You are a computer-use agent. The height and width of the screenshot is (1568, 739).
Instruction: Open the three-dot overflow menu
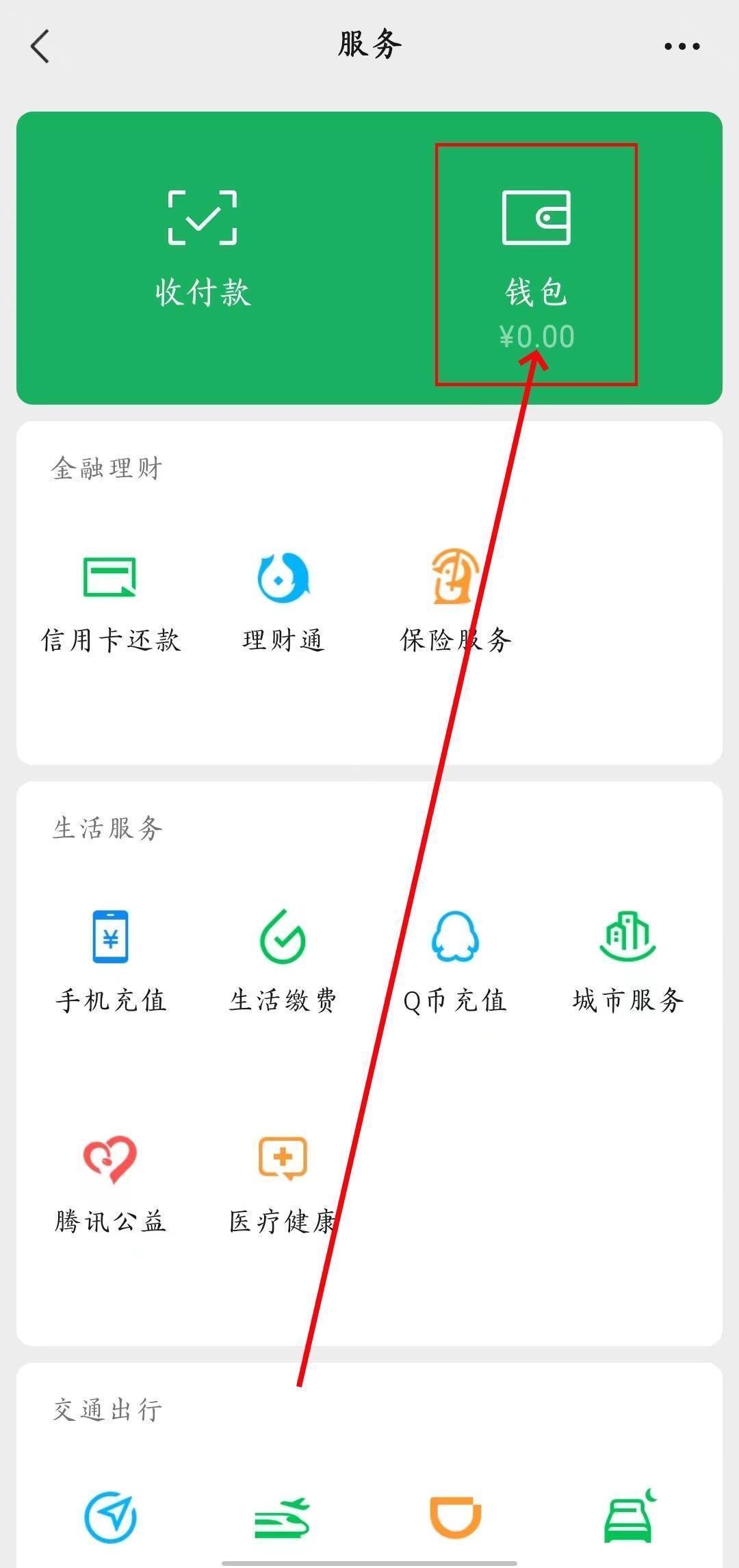(x=682, y=47)
